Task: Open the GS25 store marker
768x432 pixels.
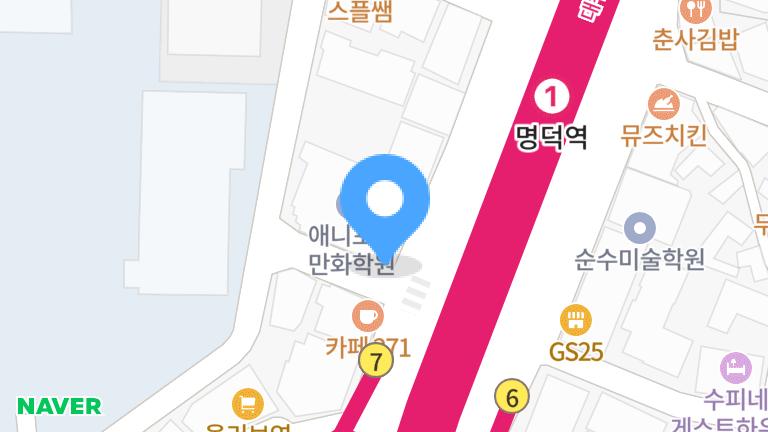Action: pos(576,321)
